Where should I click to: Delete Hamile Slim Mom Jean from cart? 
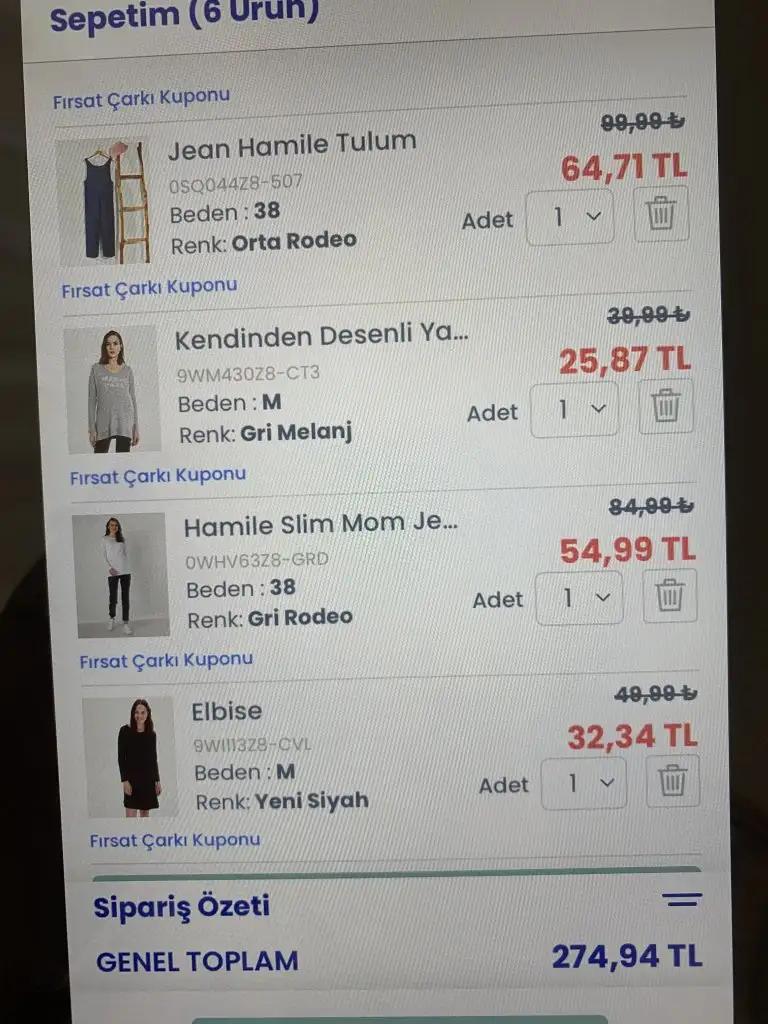pos(669,596)
